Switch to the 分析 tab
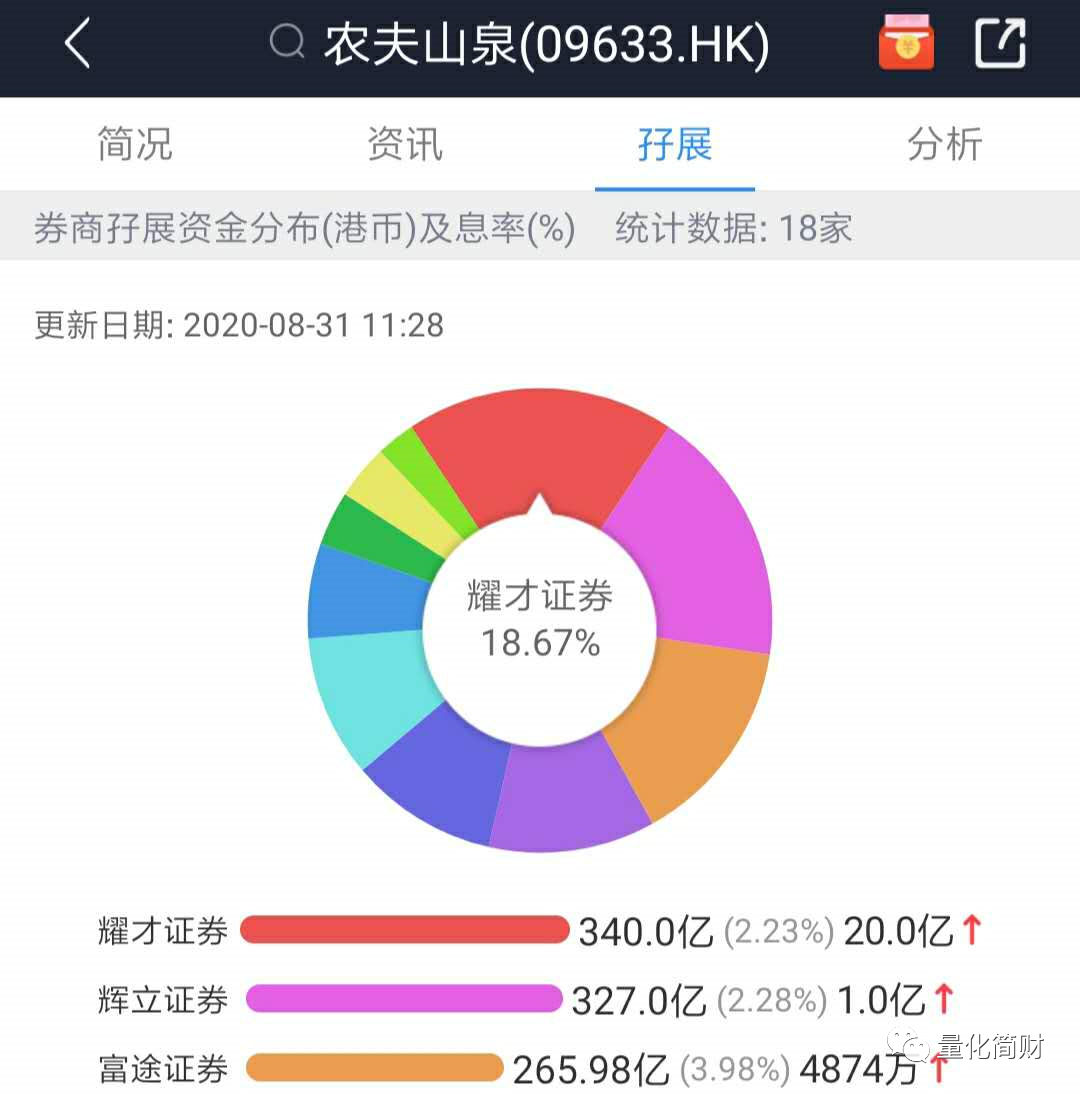 (945, 144)
